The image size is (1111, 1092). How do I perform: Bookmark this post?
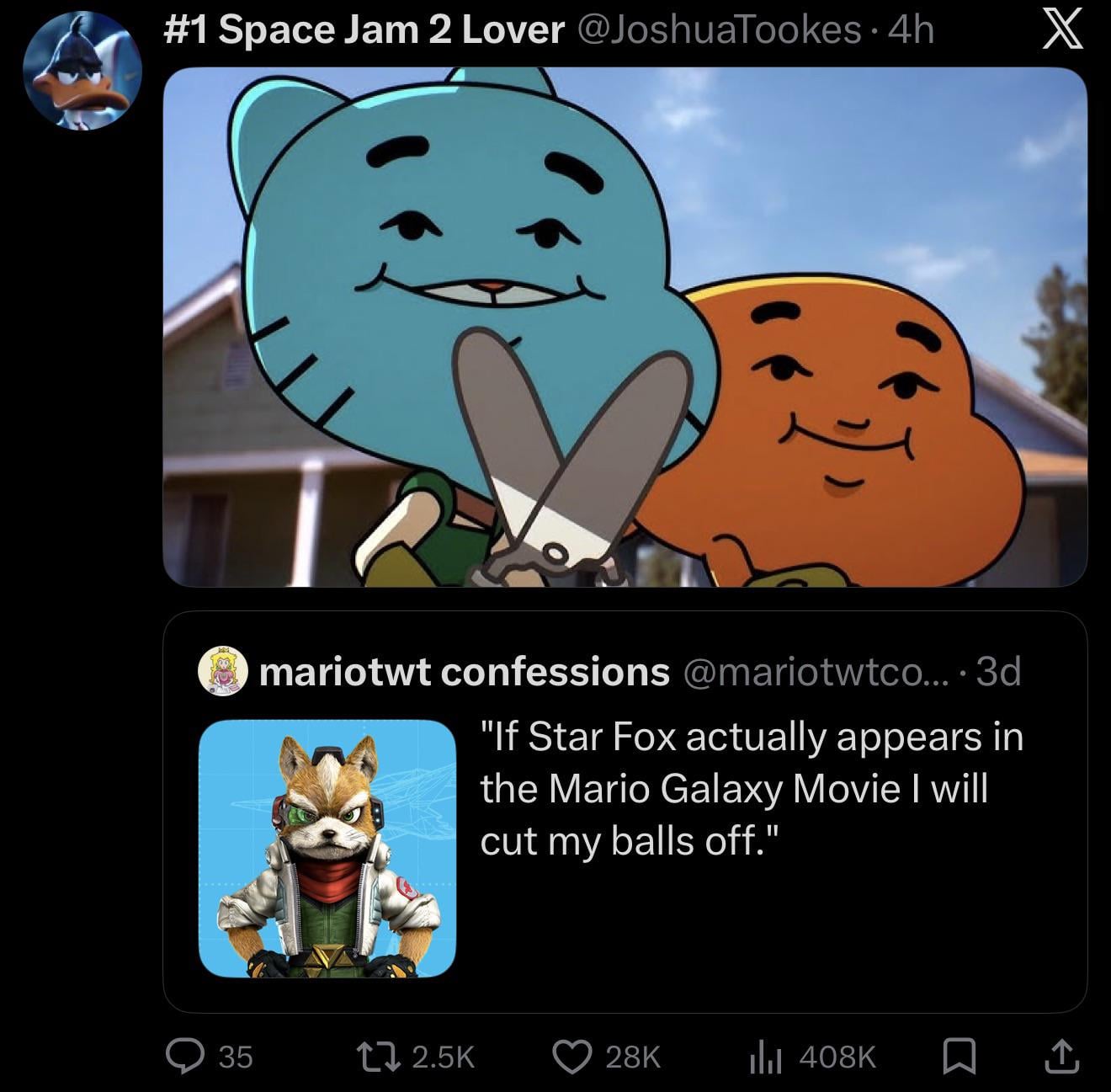pyautogui.click(x=959, y=1056)
